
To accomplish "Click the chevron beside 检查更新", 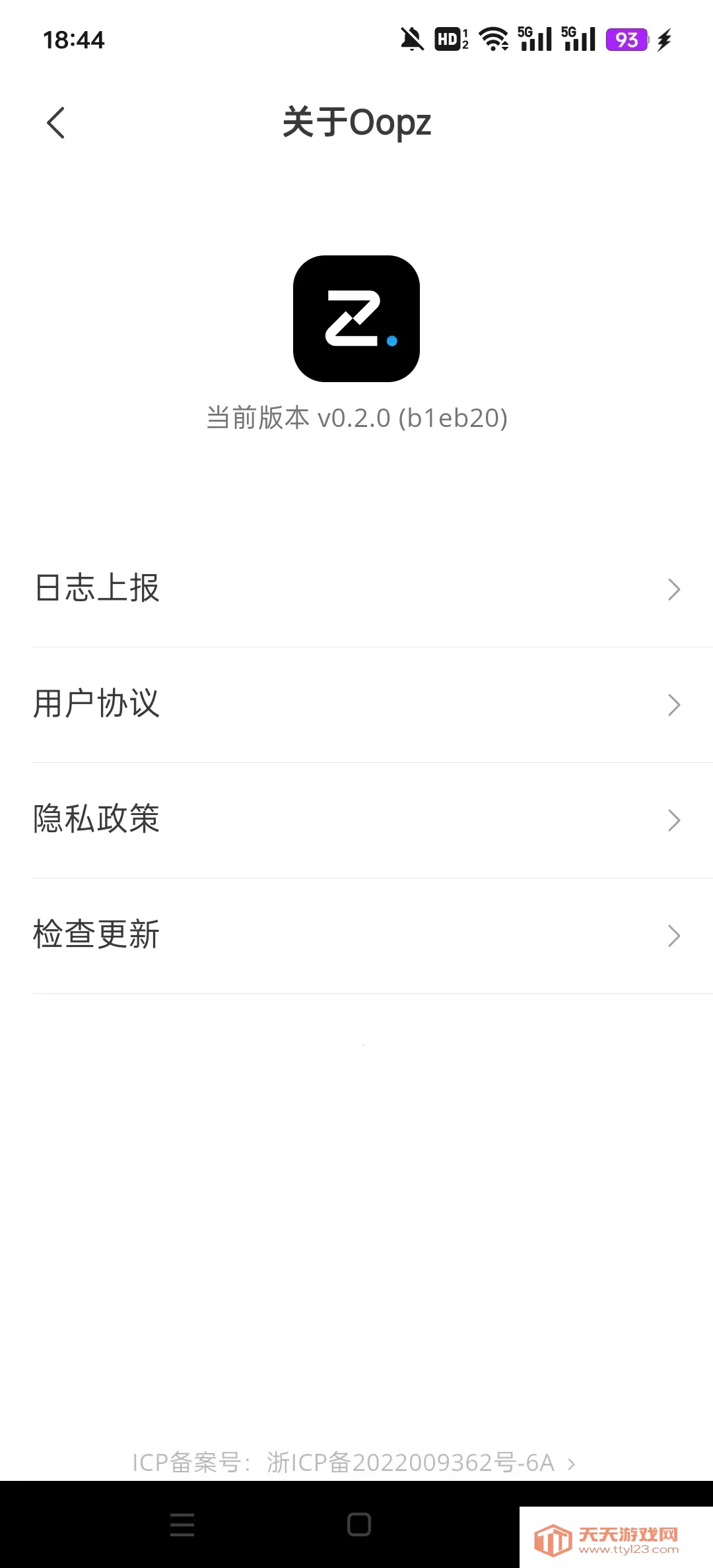I will [x=674, y=934].
